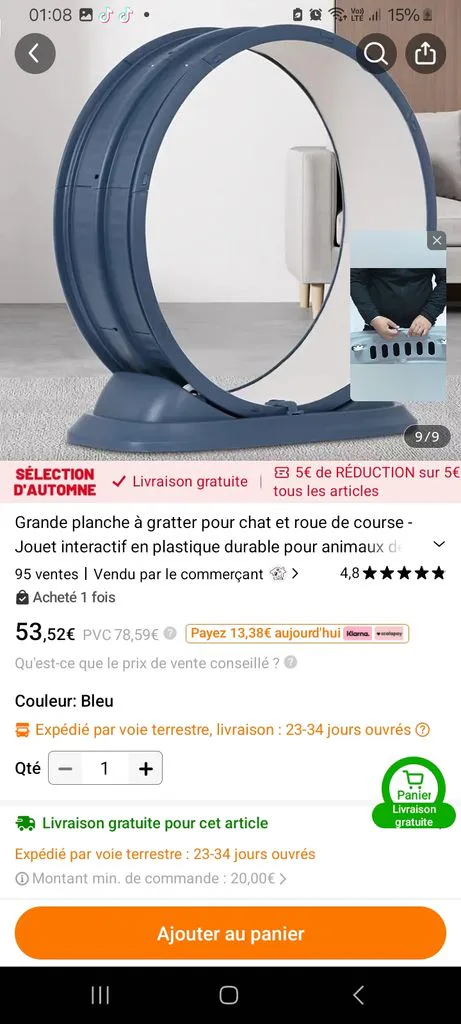Decrease the quantity by one

65,769
